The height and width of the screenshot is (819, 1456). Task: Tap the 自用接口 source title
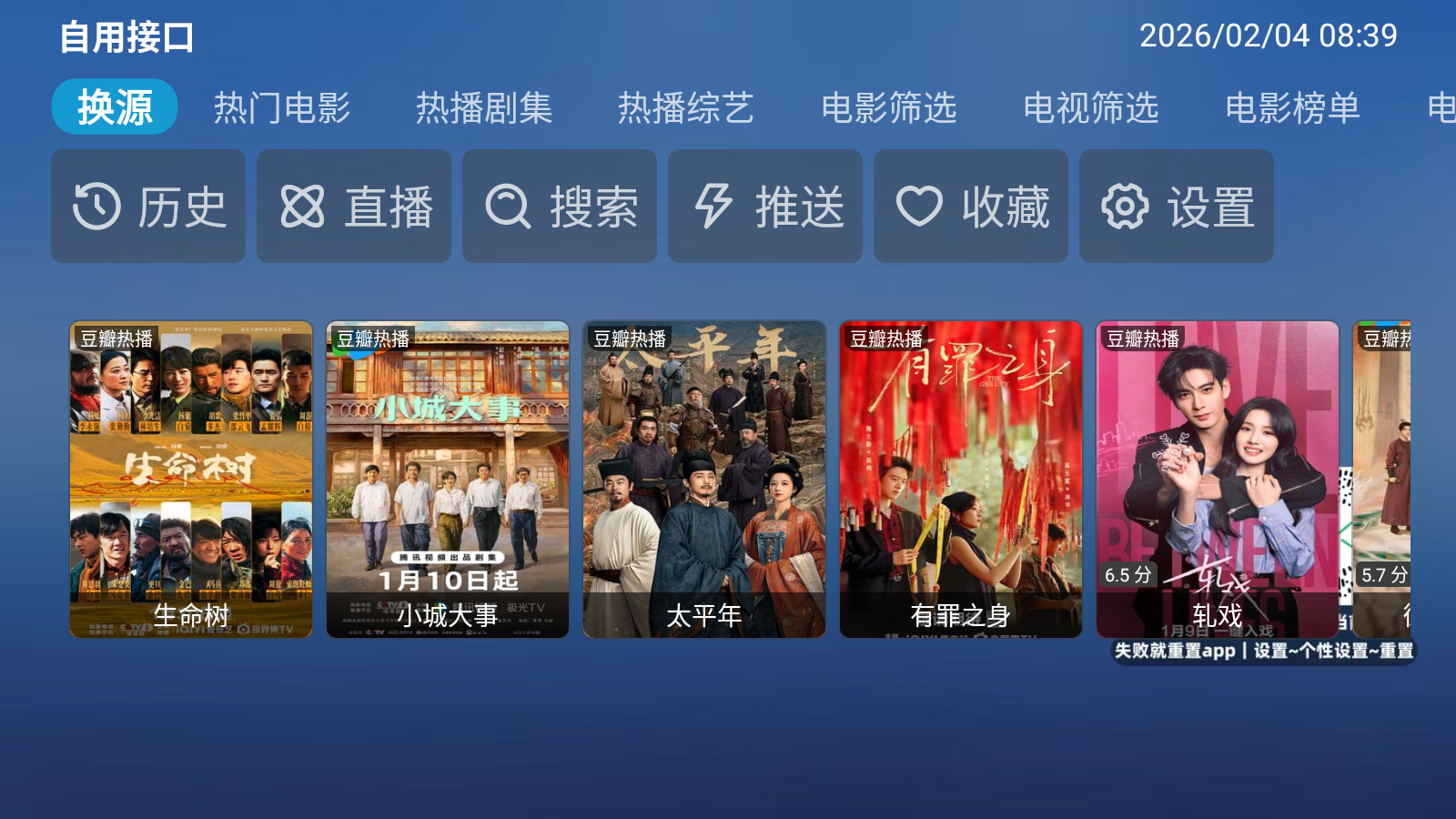click(126, 37)
